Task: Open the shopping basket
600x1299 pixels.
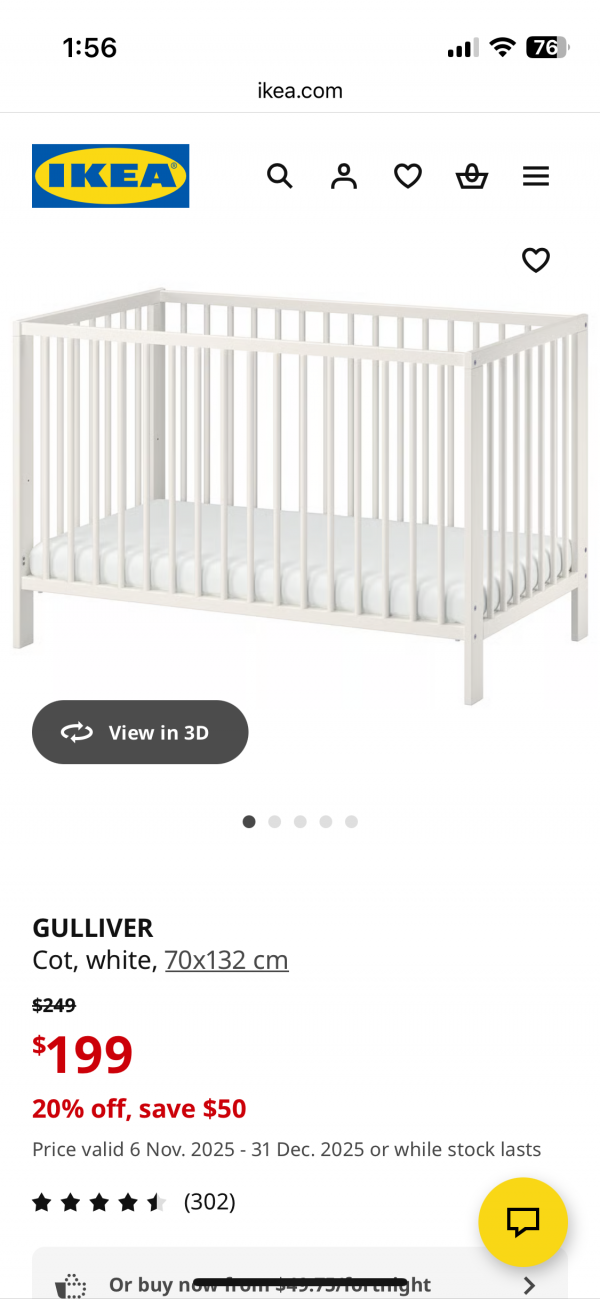Action: click(472, 177)
